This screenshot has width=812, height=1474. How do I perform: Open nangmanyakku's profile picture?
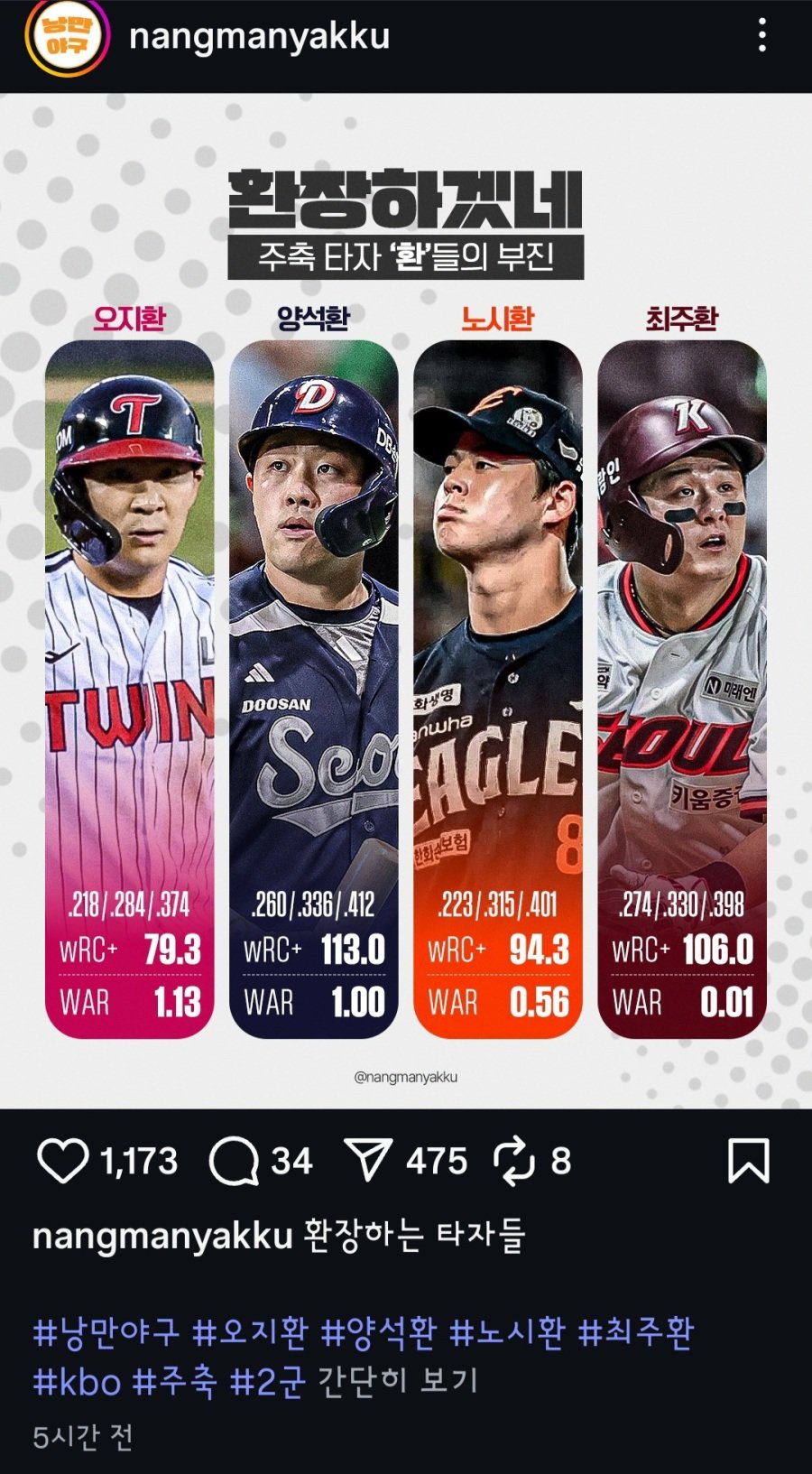coord(67,37)
